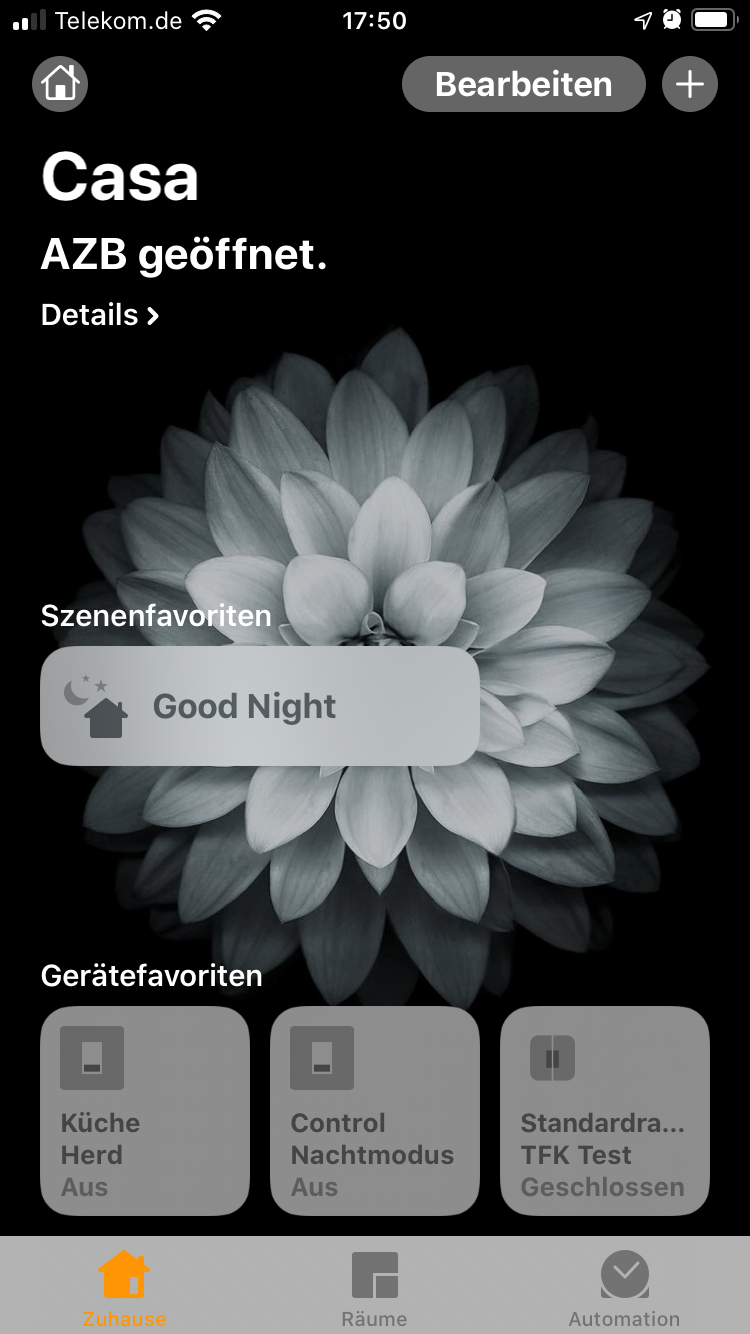Activate the Good Night scene
Viewport: 750px width, 1334px height.
pos(260,706)
